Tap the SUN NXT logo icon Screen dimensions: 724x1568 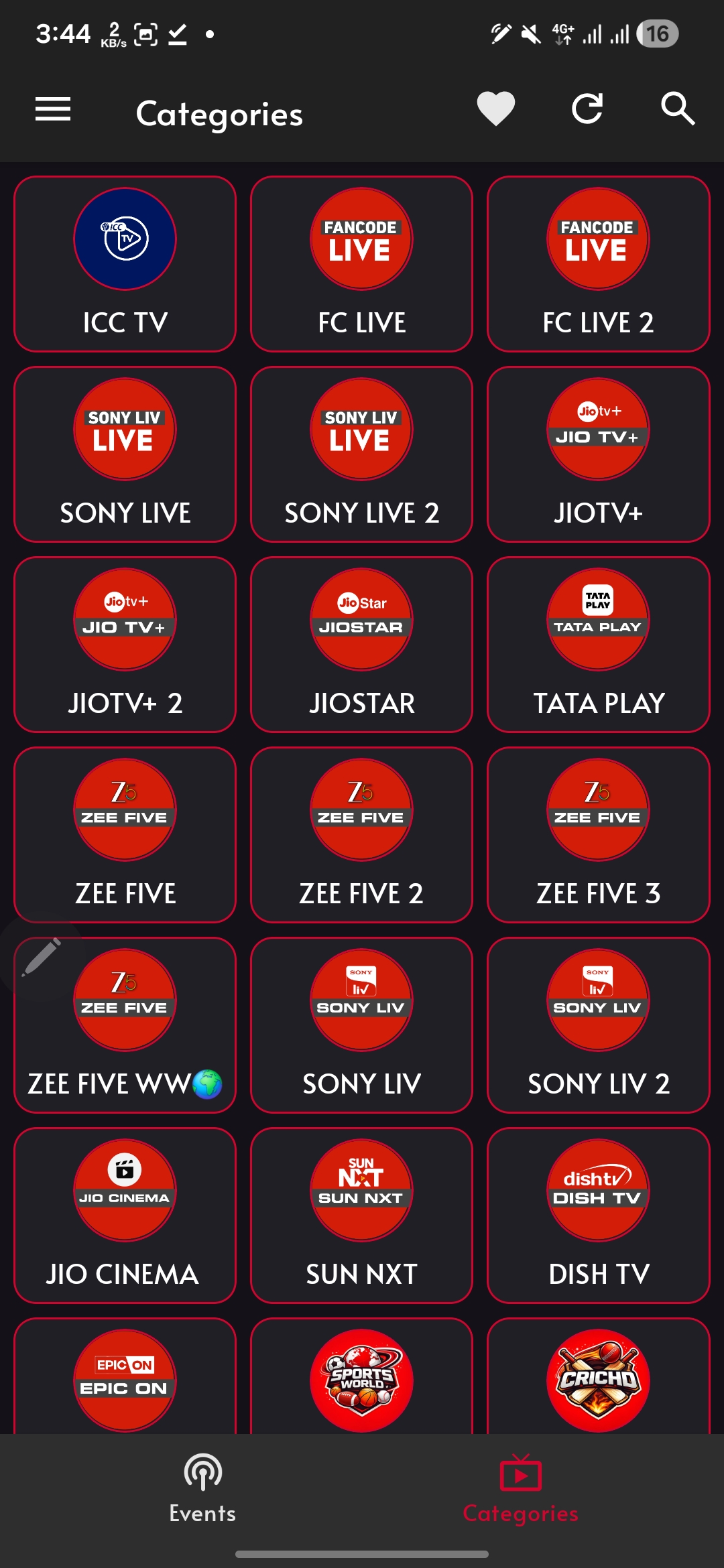(x=361, y=1191)
